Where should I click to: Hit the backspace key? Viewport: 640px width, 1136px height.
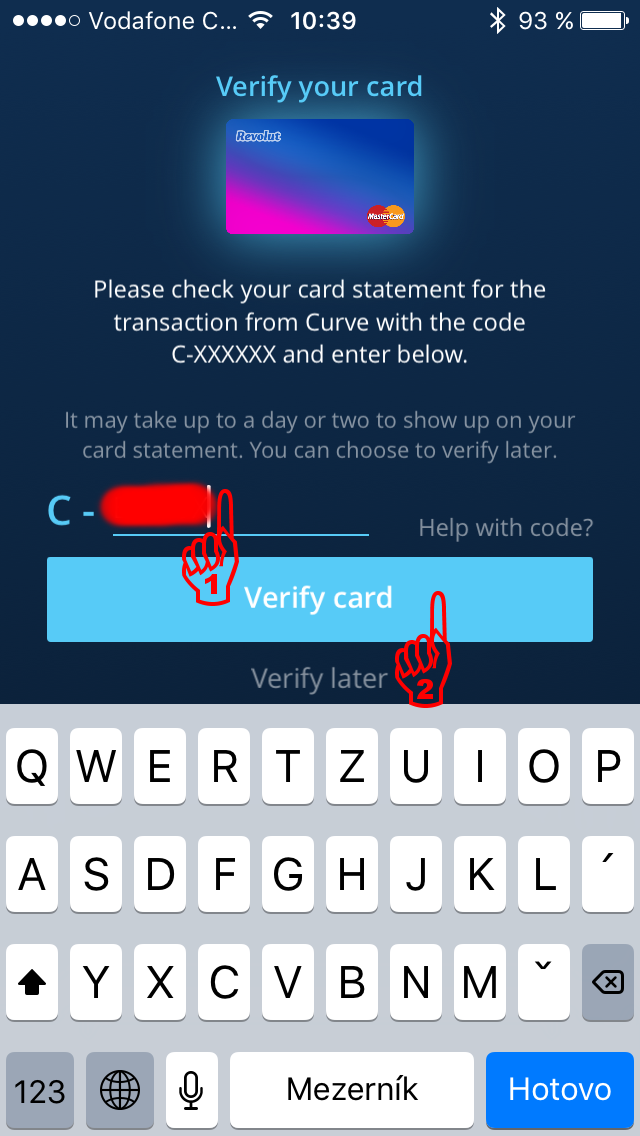pos(607,982)
